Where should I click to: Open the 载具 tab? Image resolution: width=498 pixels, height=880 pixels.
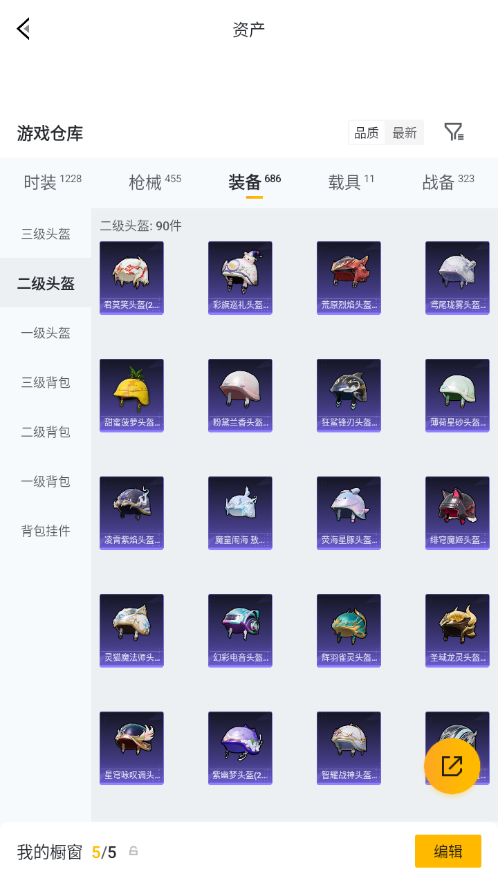pyautogui.click(x=351, y=182)
